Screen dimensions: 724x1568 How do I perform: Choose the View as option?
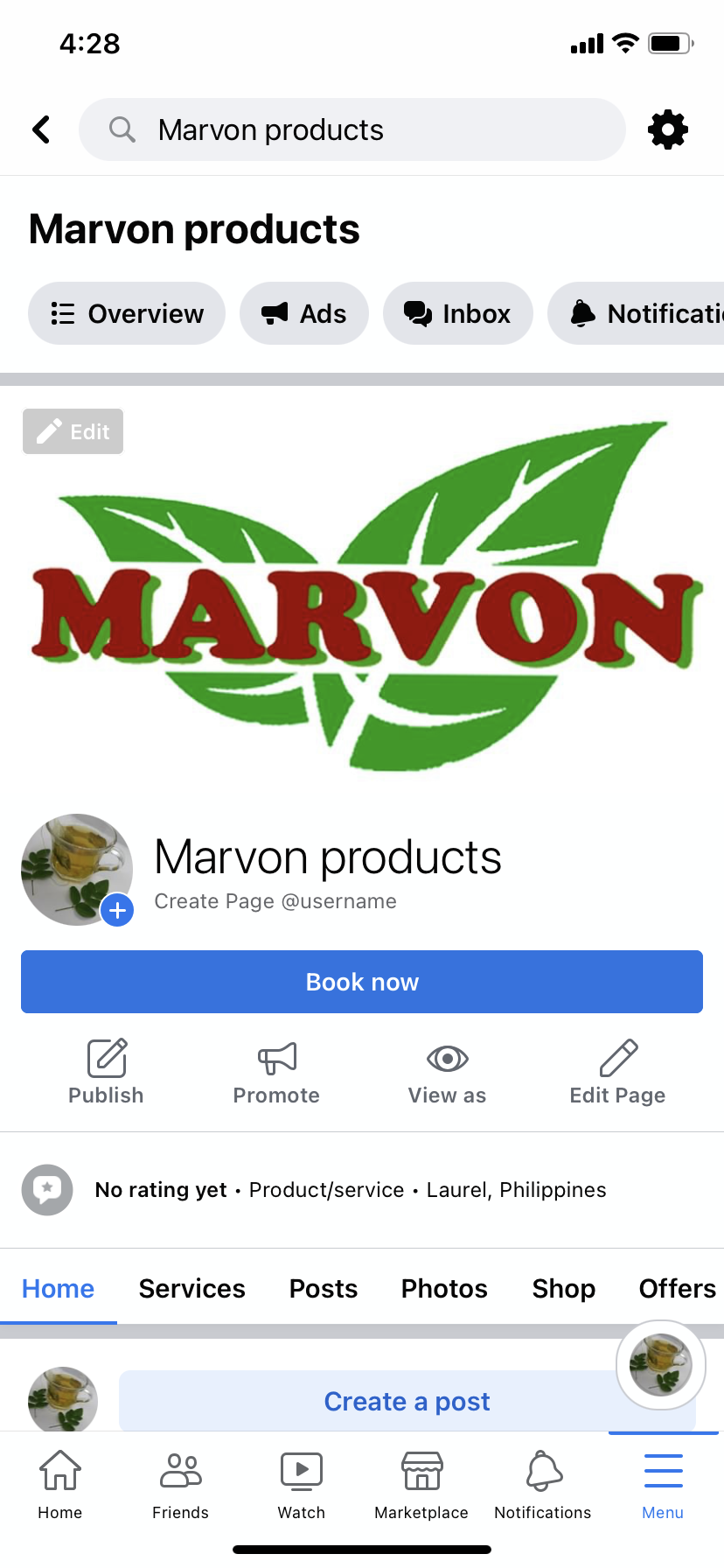coord(447,1072)
